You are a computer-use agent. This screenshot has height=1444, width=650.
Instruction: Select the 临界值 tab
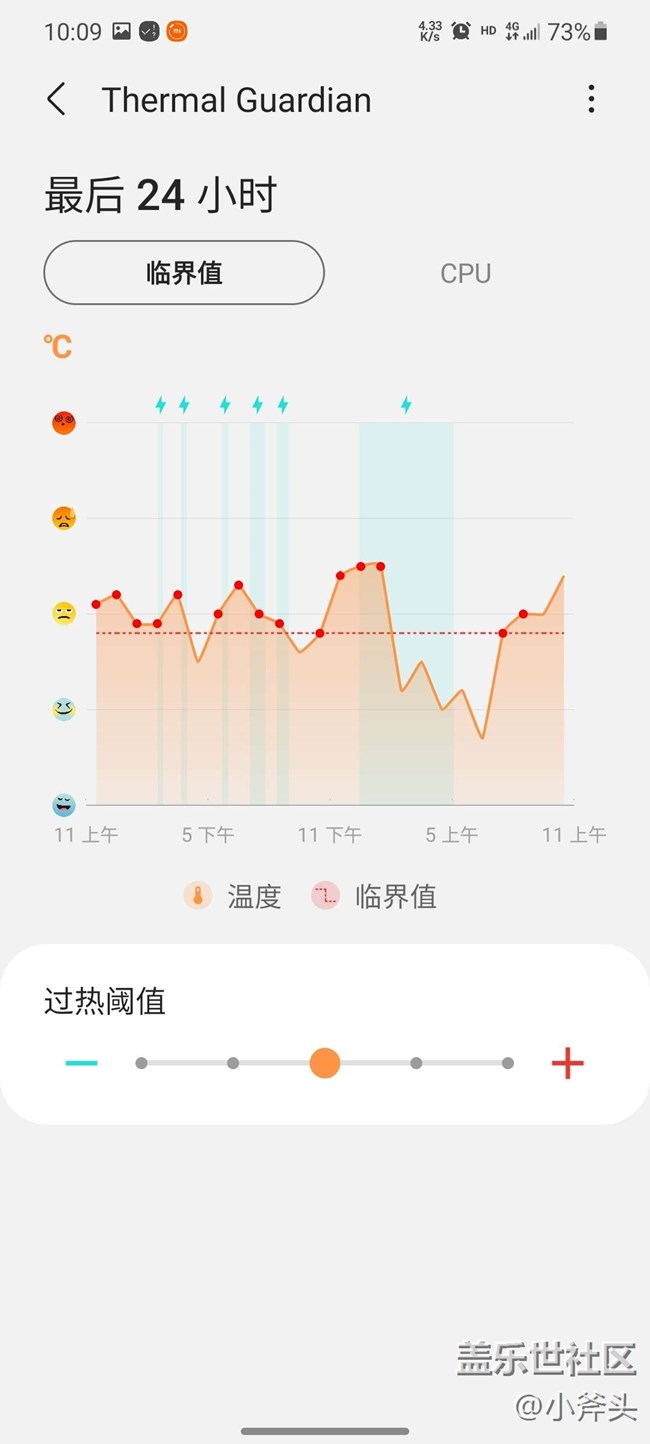pos(184,273)
